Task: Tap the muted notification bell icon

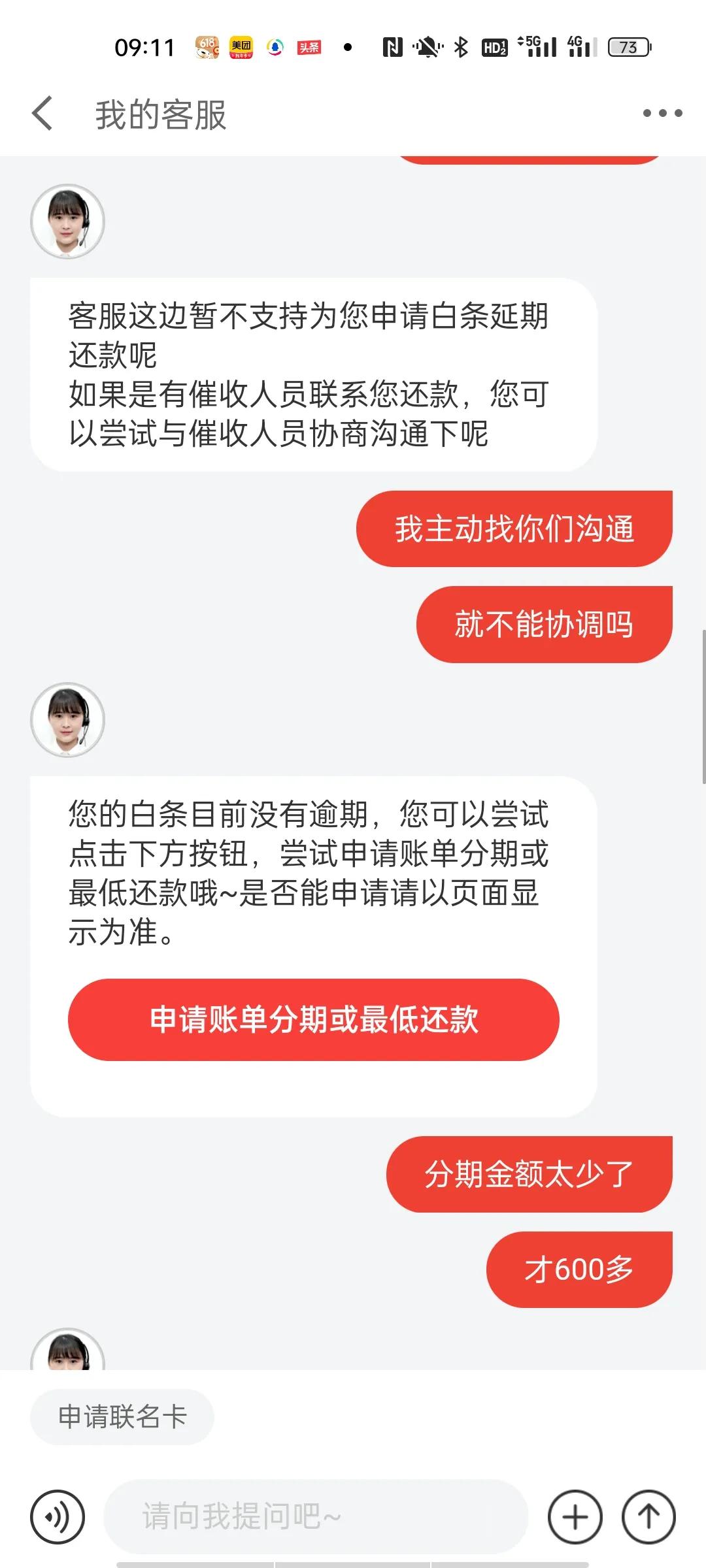Action: (426, 48)
